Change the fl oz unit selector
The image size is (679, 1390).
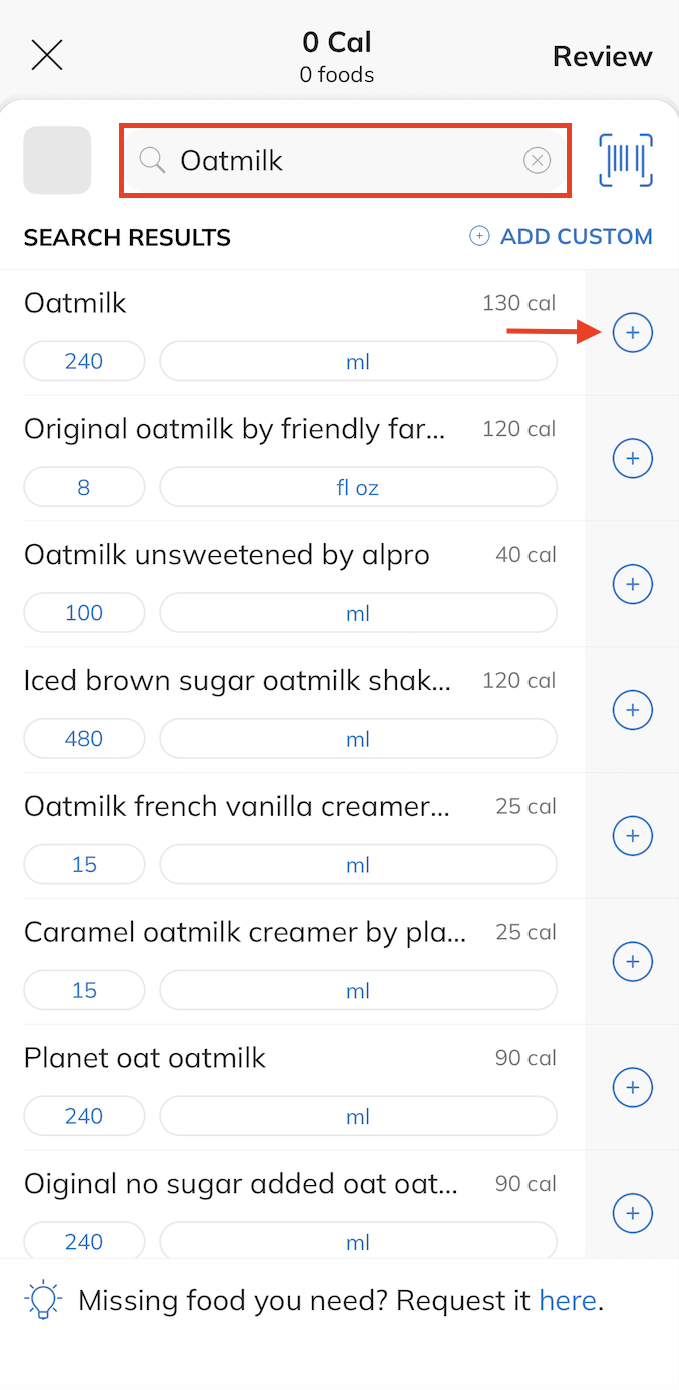358,488
